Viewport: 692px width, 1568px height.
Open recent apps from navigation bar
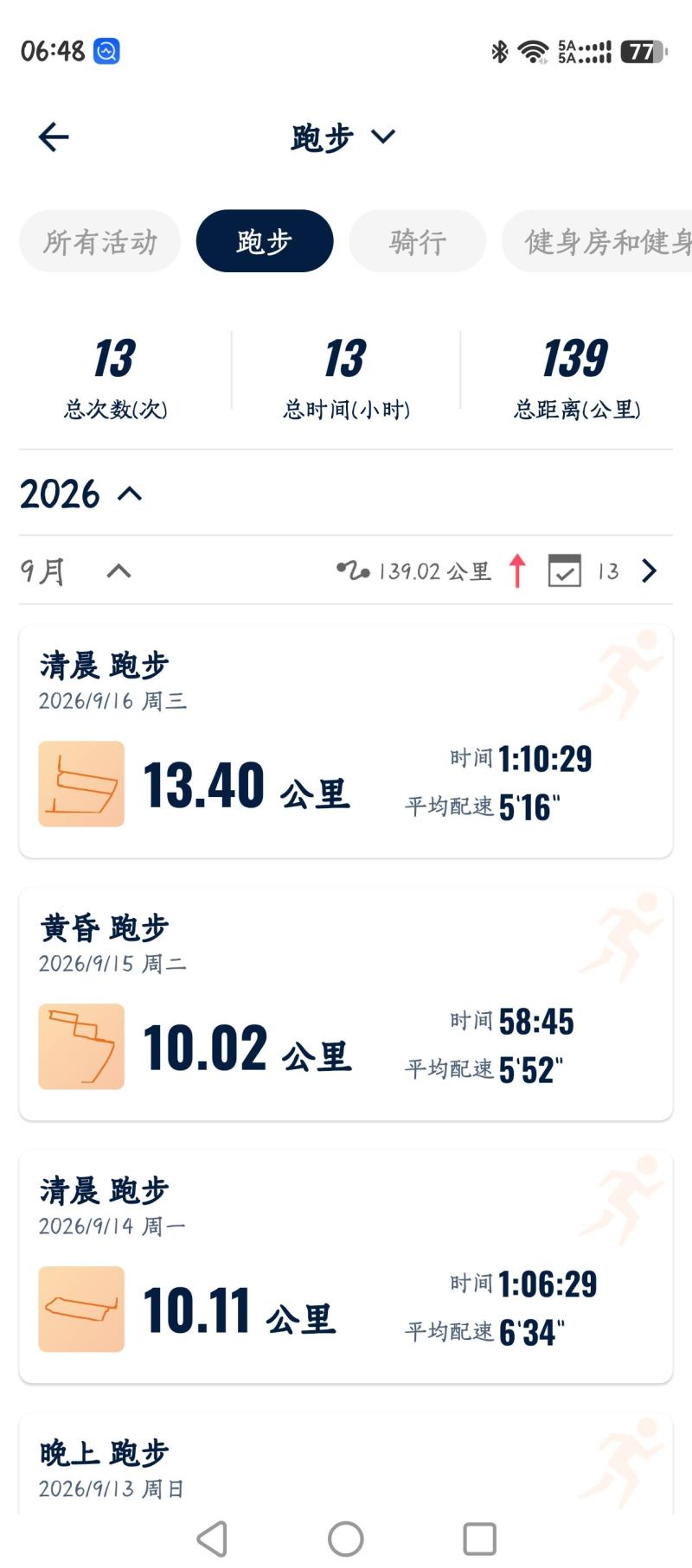click(x=480, y=1539)
